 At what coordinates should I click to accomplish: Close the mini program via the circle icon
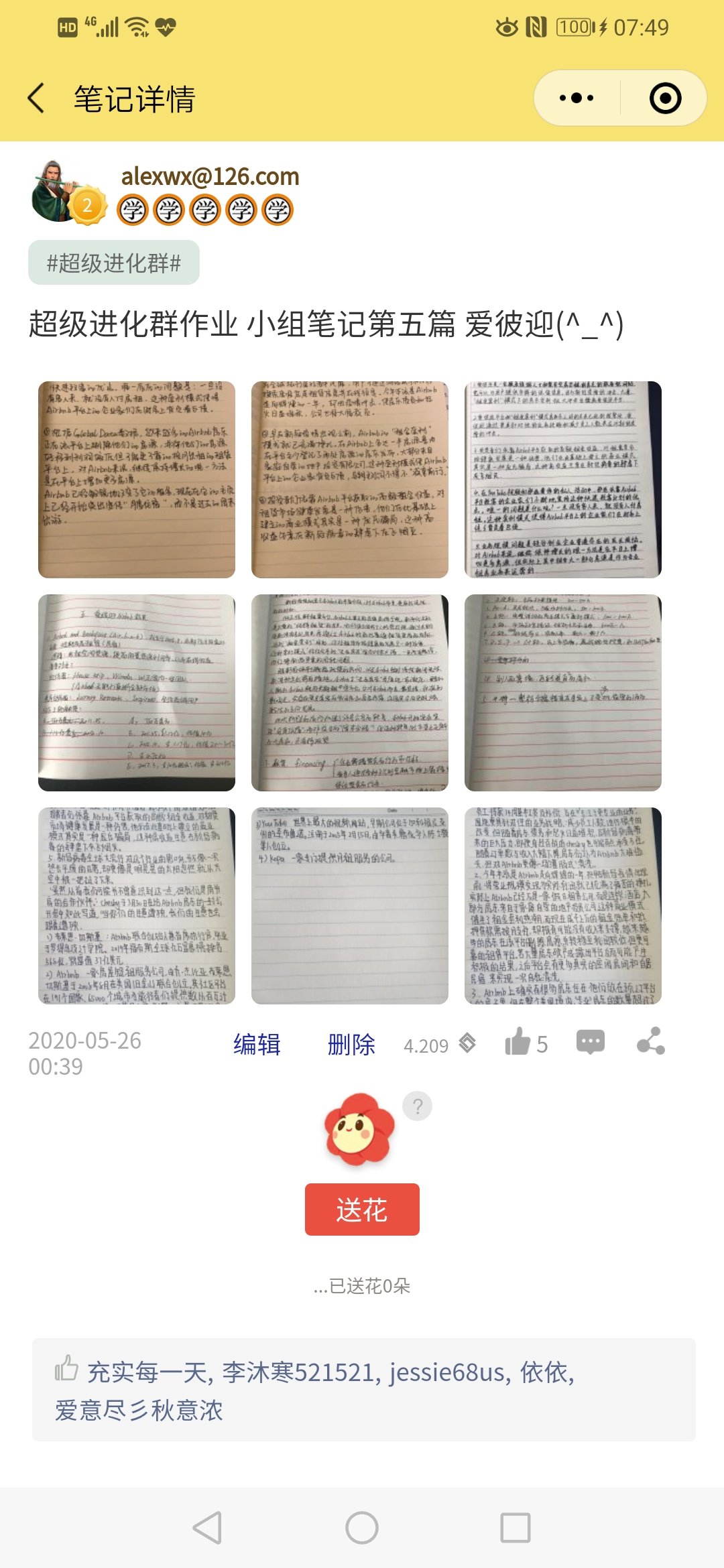point(665,99)
